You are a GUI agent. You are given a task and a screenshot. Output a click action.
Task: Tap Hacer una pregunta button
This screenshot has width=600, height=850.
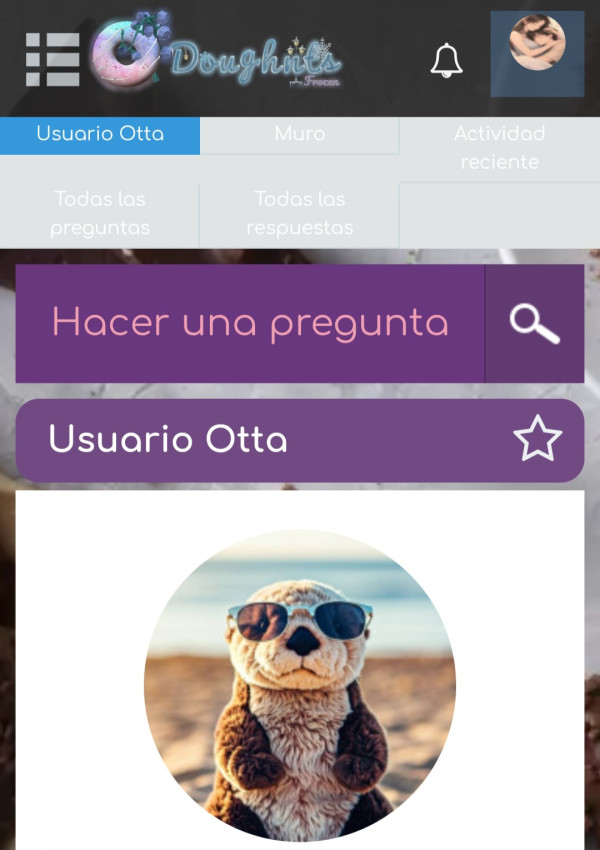(250, 323)
